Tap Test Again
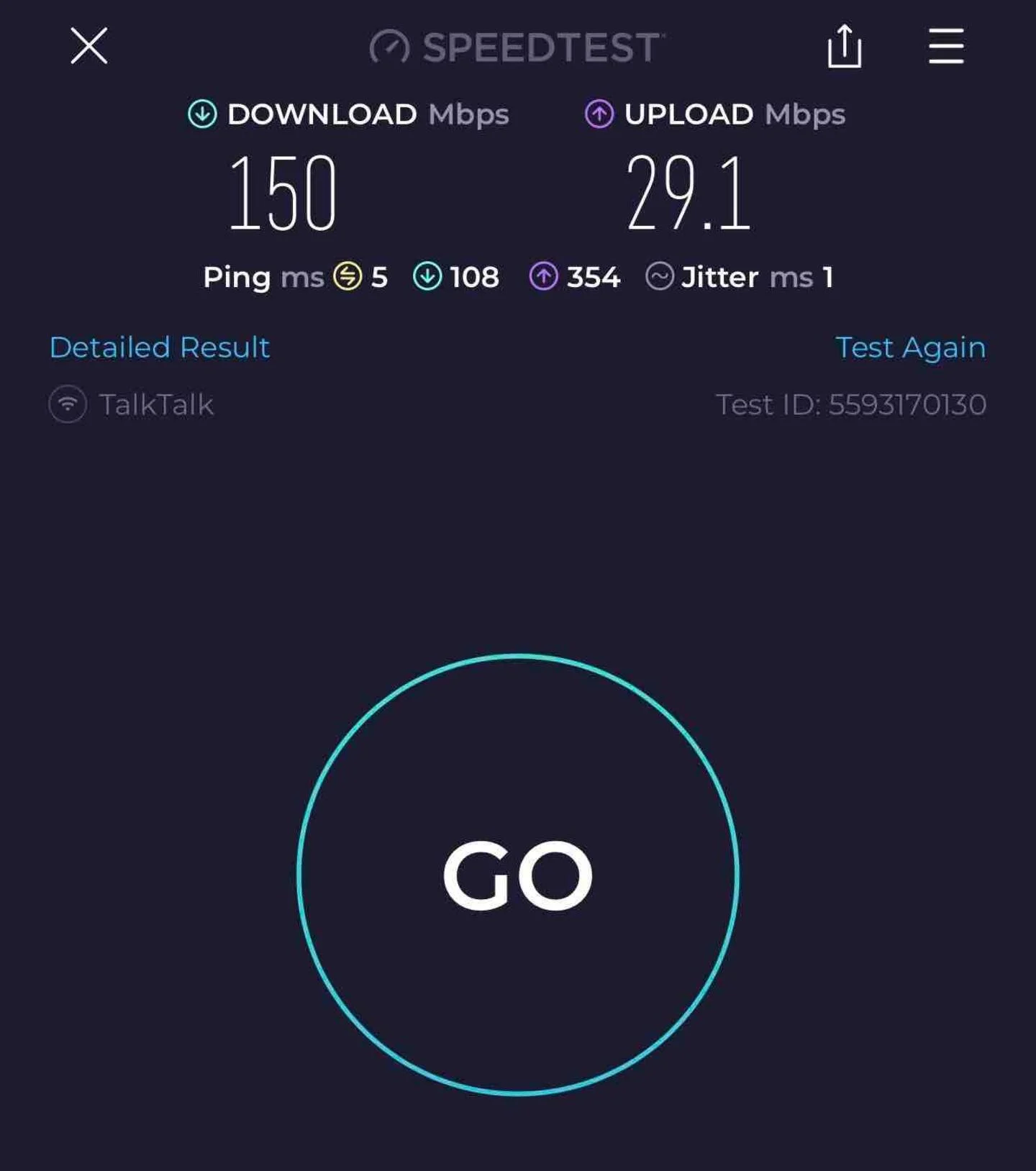This screenshot has width=1036, height=1171. tap(910, 347)
